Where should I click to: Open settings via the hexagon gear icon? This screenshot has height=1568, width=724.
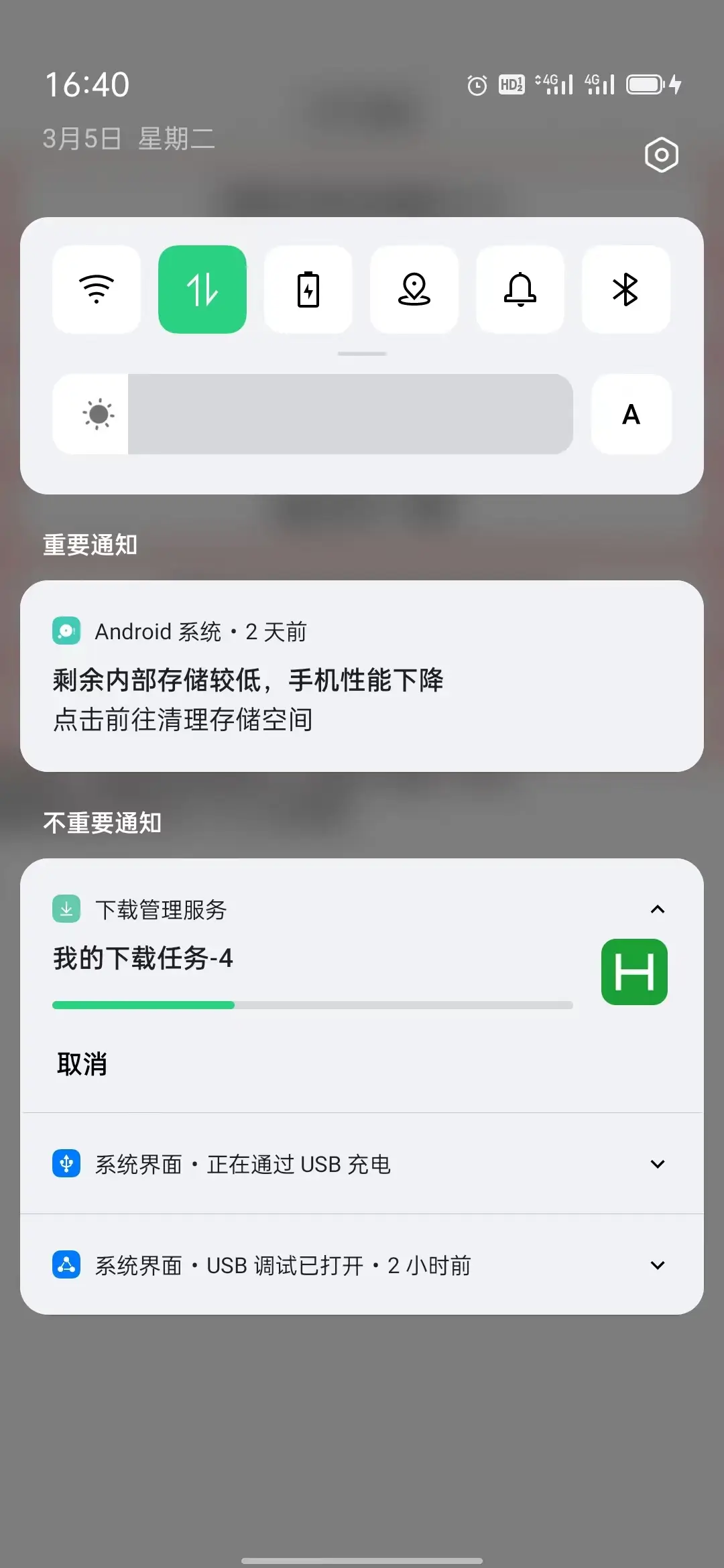(x=662, y=155)
